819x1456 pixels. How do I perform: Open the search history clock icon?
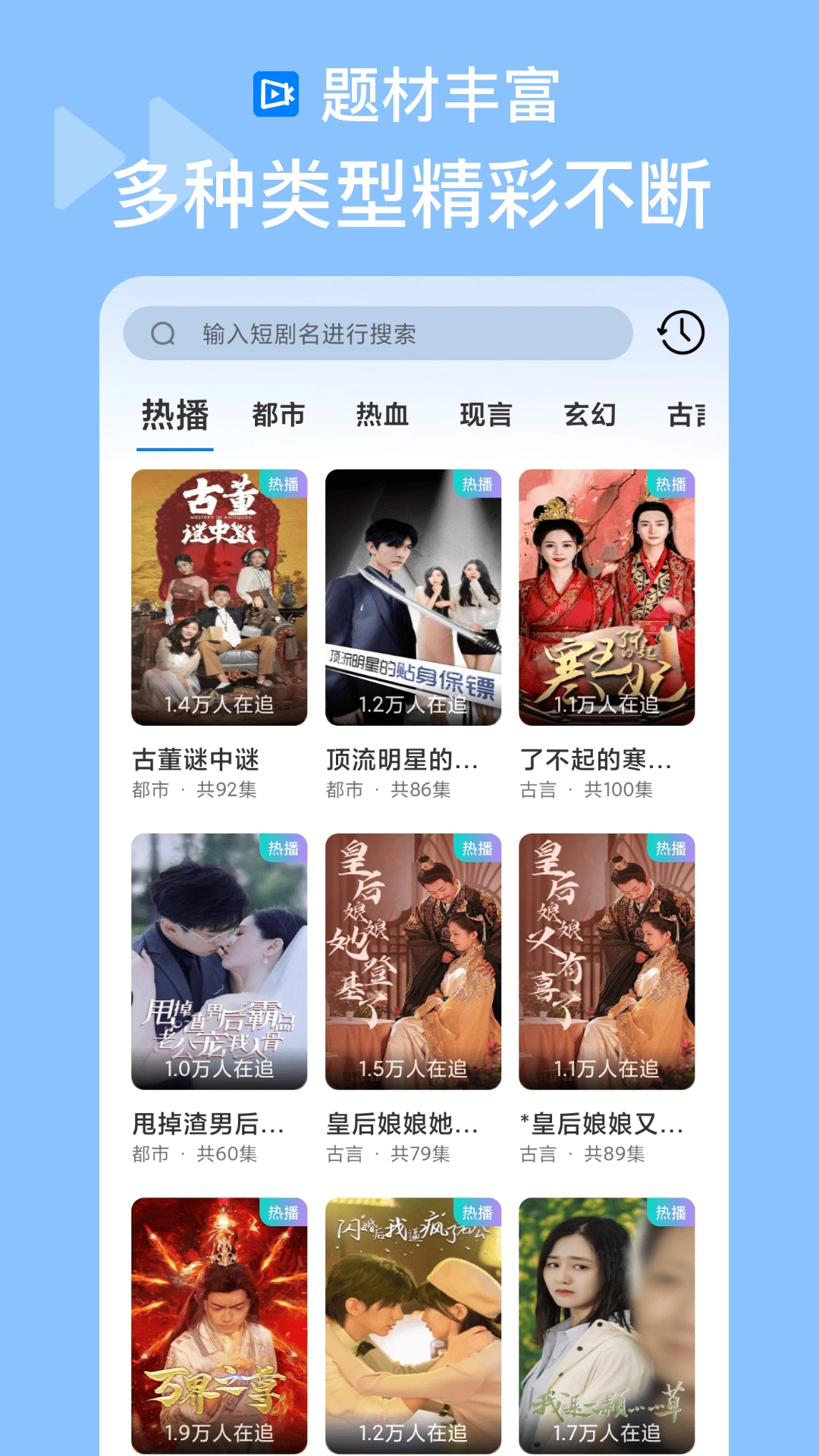(x=679, y=331)
